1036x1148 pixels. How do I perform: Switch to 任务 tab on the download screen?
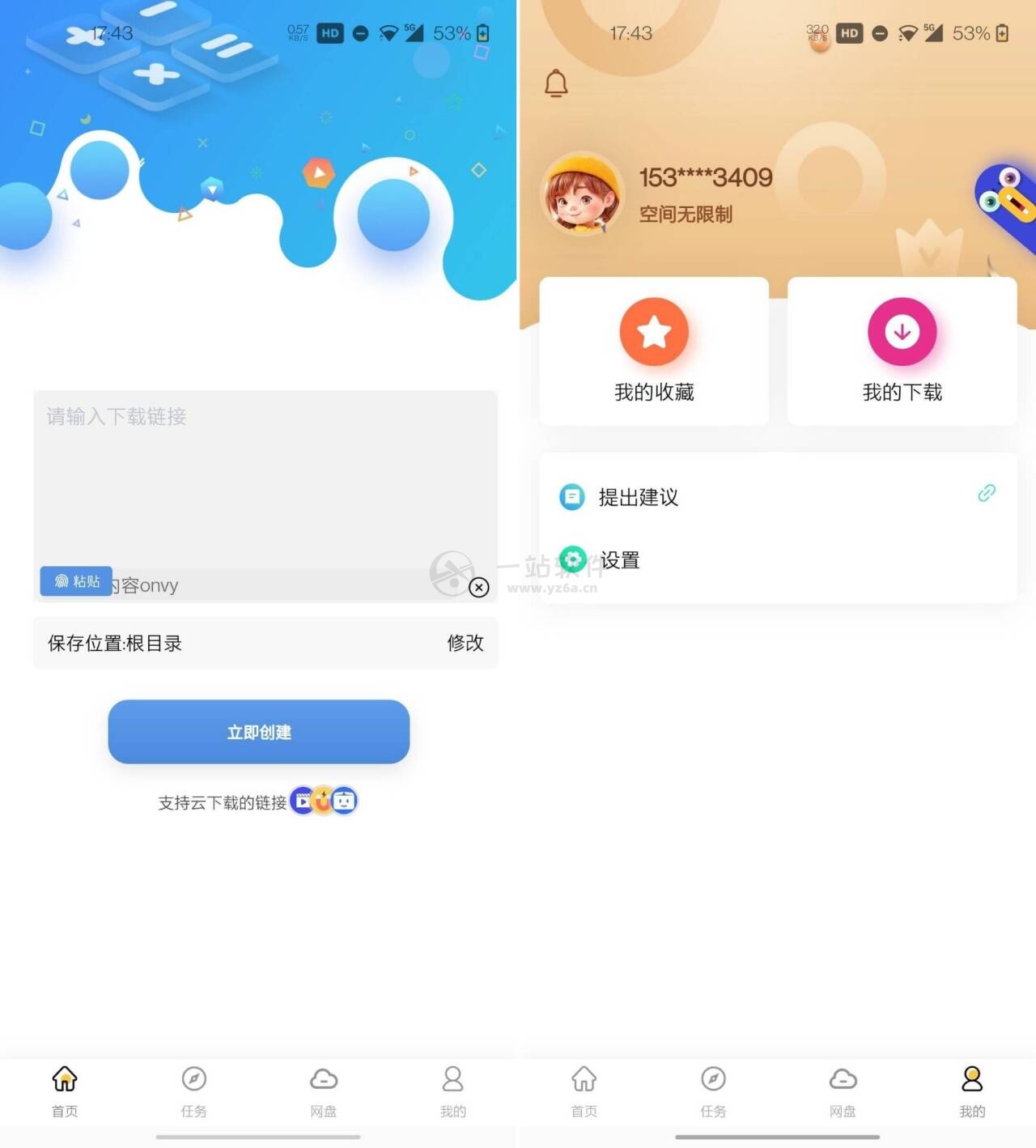[x=193, y=1091]
